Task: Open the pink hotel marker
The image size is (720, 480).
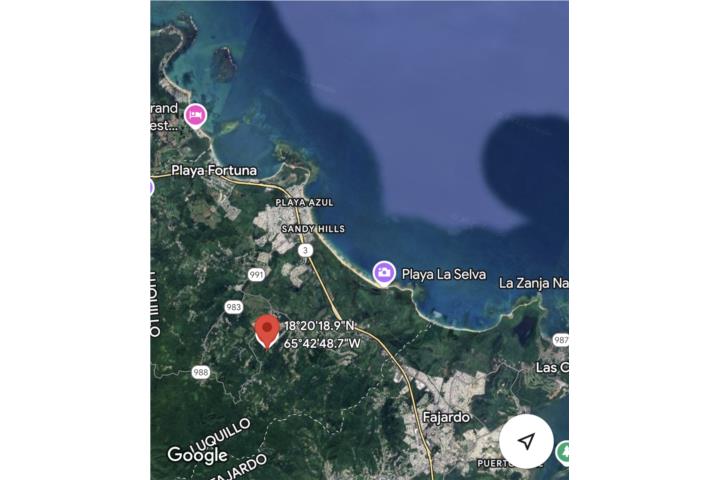Action: (195, 115)
